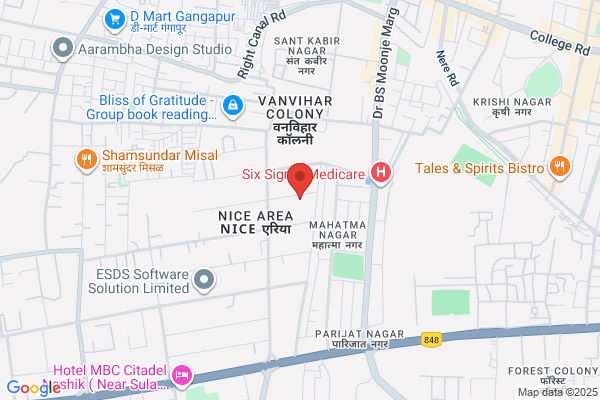The image size is (600, 400).
Task: Tap the Six Sigma Medicare hospital marker
Action: (x=380, y=173)
